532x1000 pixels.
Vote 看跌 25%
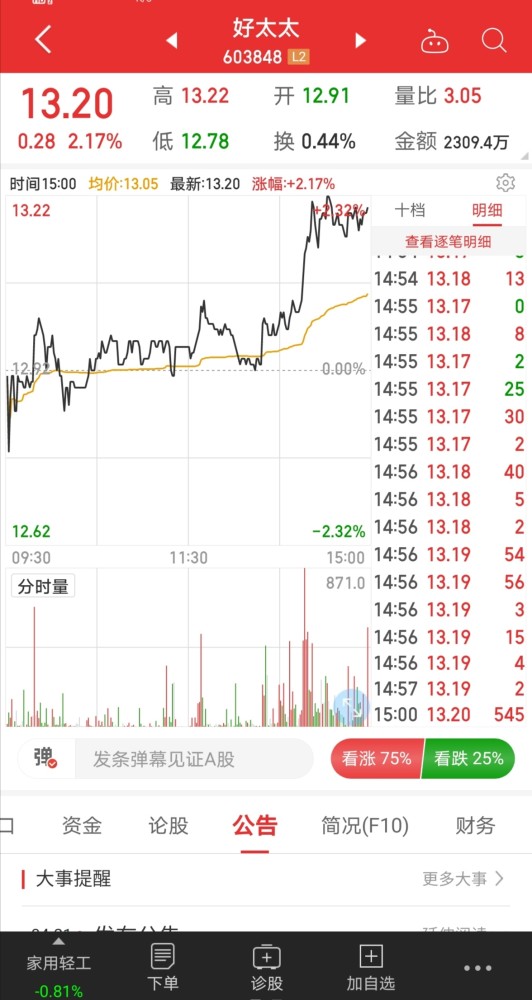click(x=469, y=759)
